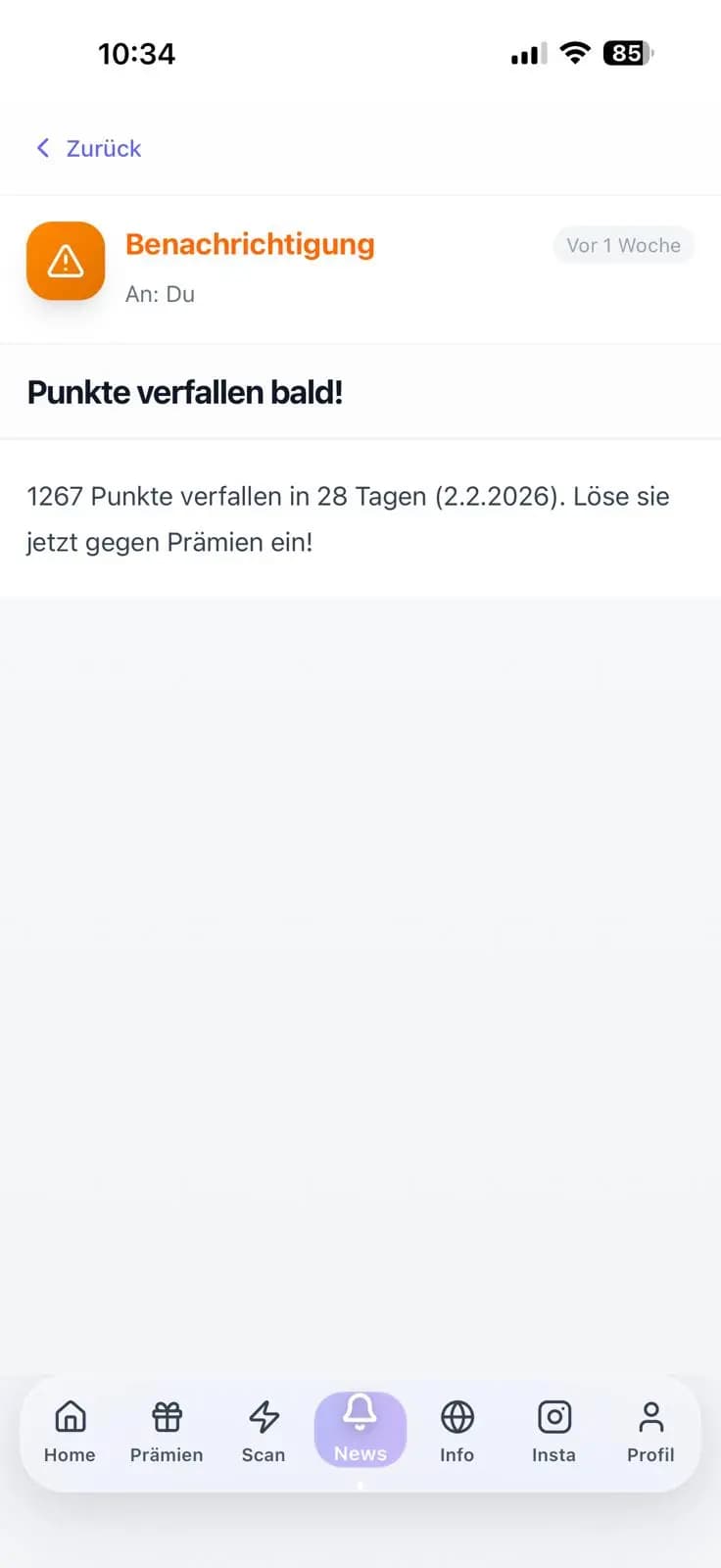Select the News tab
The height and width of the screenshot is (1568, 721).
pyautogui.click(x=360, y=1431)
